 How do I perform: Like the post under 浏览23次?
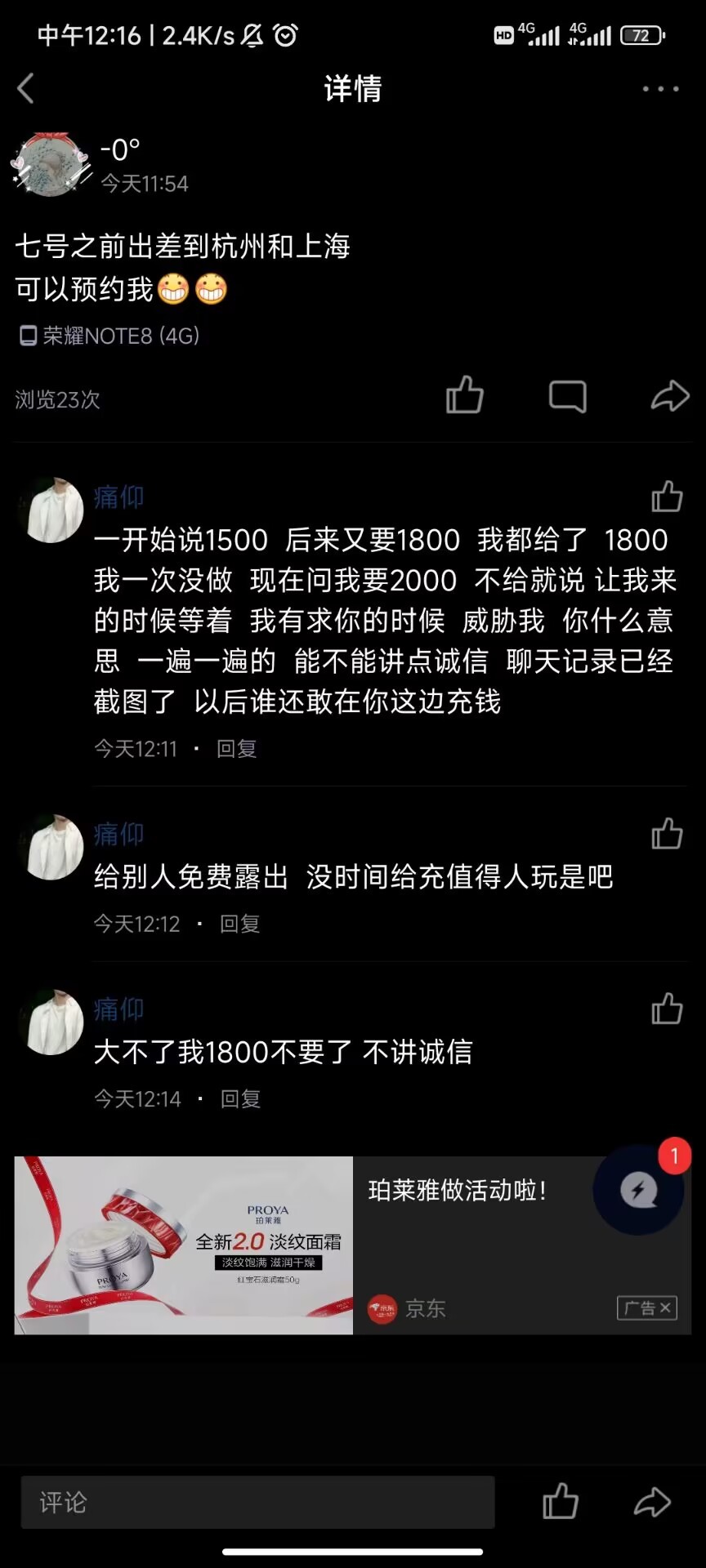tap(465, 396)
